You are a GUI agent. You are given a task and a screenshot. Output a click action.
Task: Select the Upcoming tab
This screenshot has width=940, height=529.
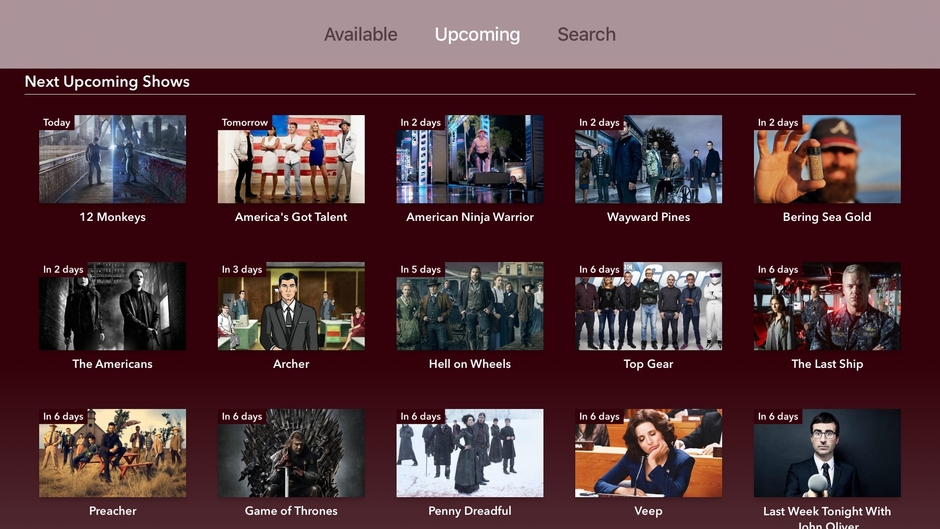[x=477, y=34]
